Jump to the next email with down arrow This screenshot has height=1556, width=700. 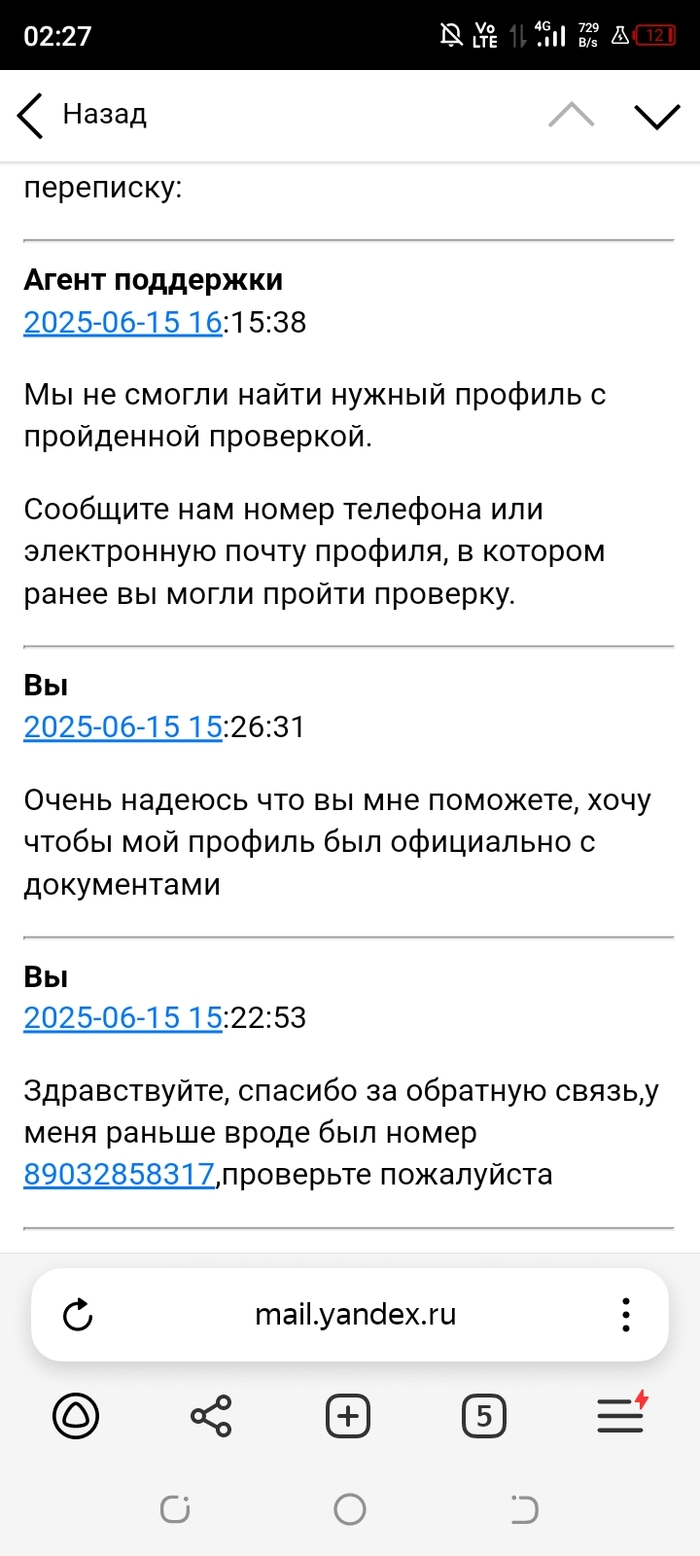[x=657, y=116]
